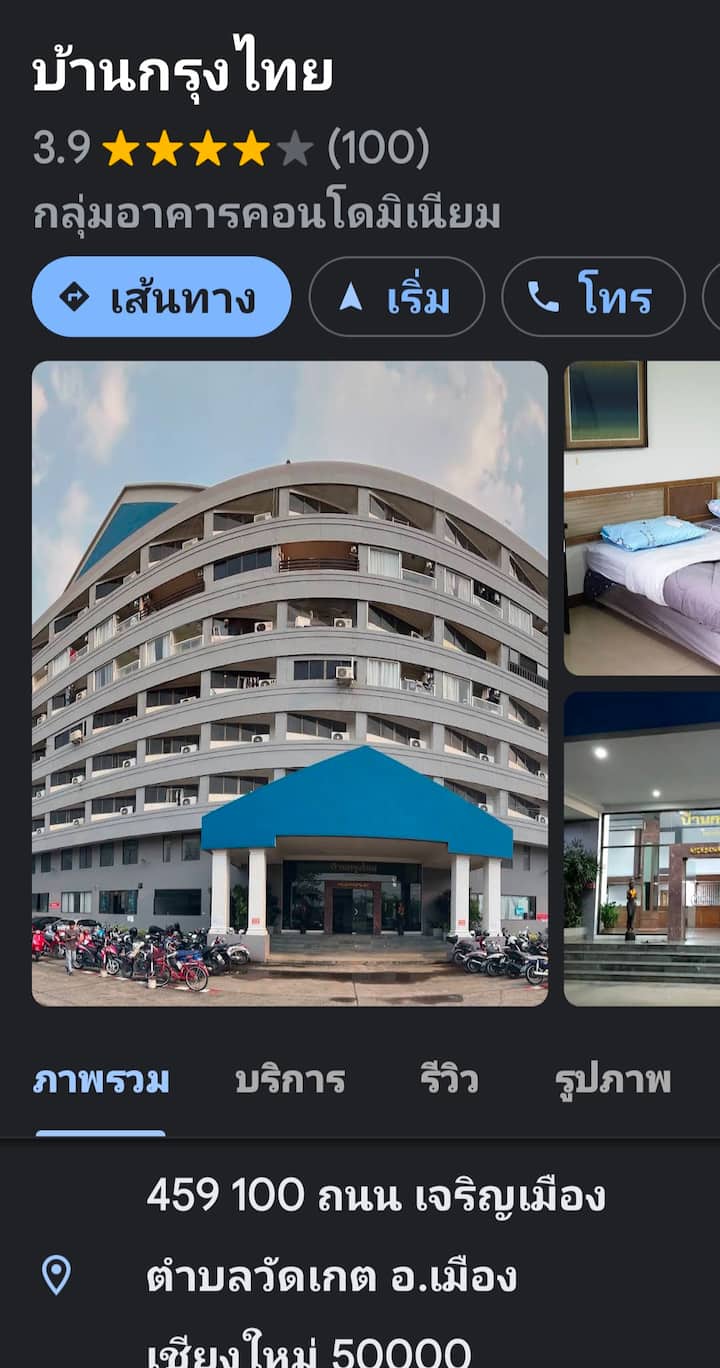Open the รีวิว reviews tab
720x1368 pixels.
pyautogui.click(x=449, y=1081)
